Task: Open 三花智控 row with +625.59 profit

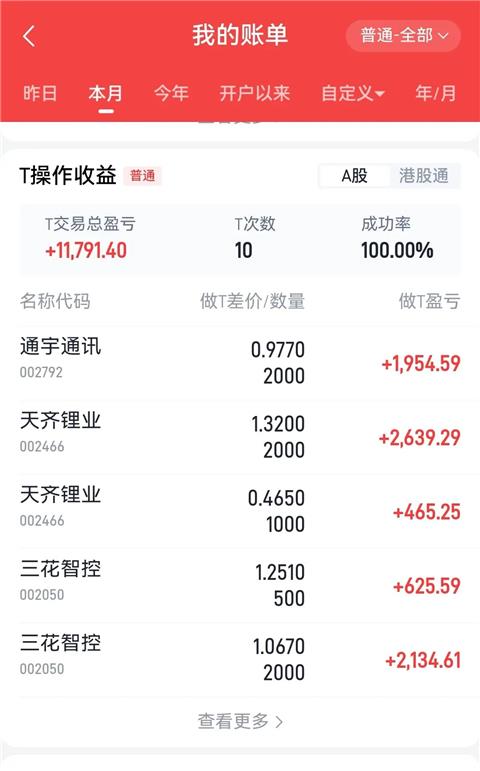Action: click(240, 585)
